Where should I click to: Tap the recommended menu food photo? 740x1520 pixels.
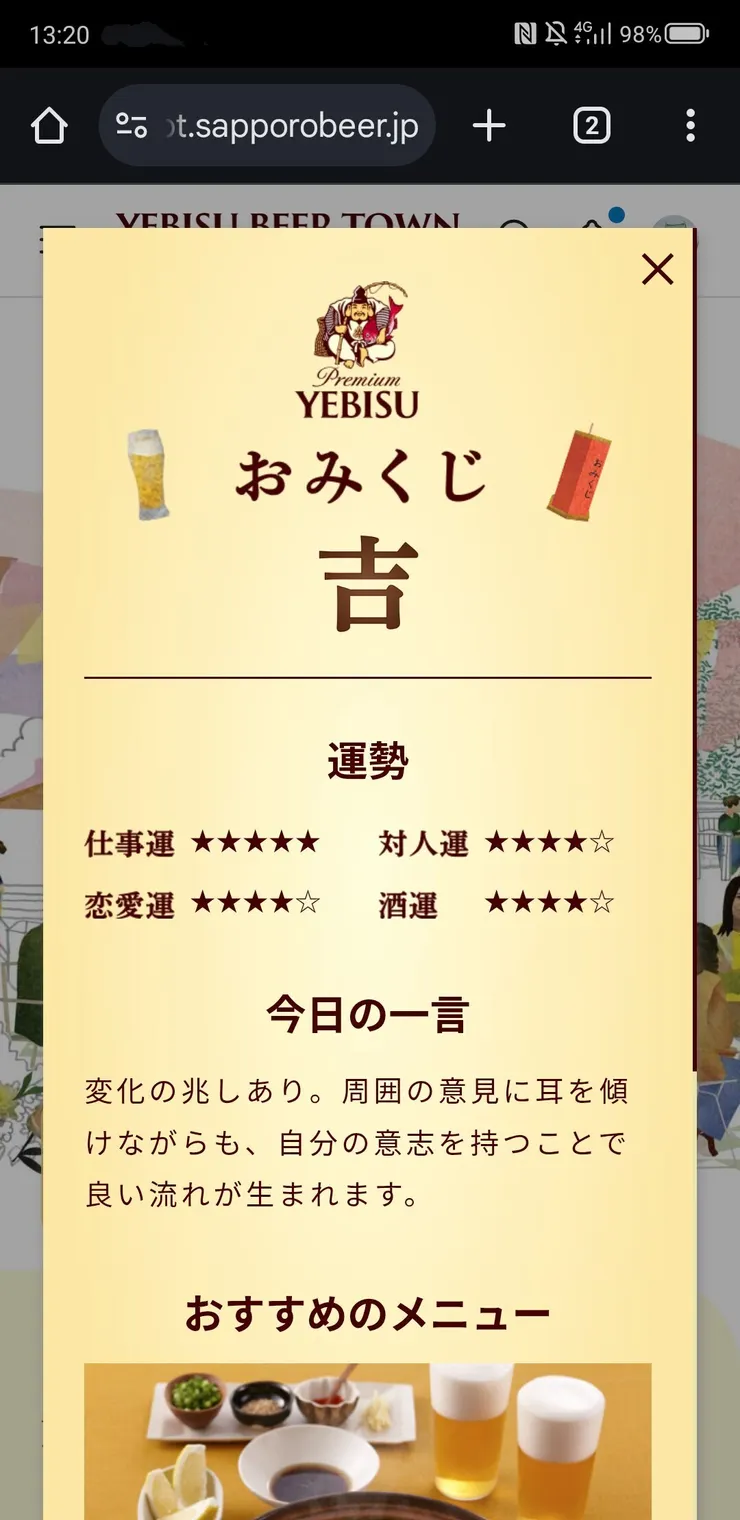click(x=365, y=1440)
